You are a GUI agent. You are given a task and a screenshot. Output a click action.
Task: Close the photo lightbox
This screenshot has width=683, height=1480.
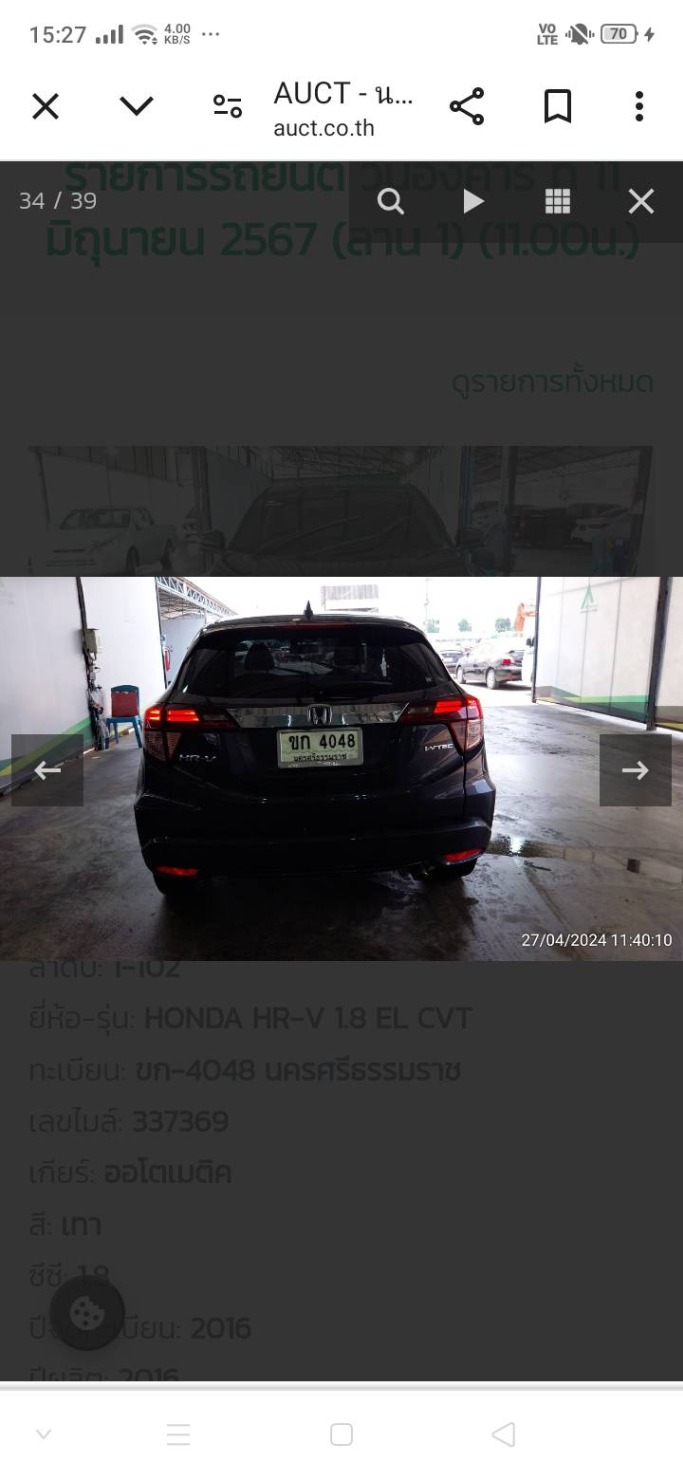(x=641, y=202)
